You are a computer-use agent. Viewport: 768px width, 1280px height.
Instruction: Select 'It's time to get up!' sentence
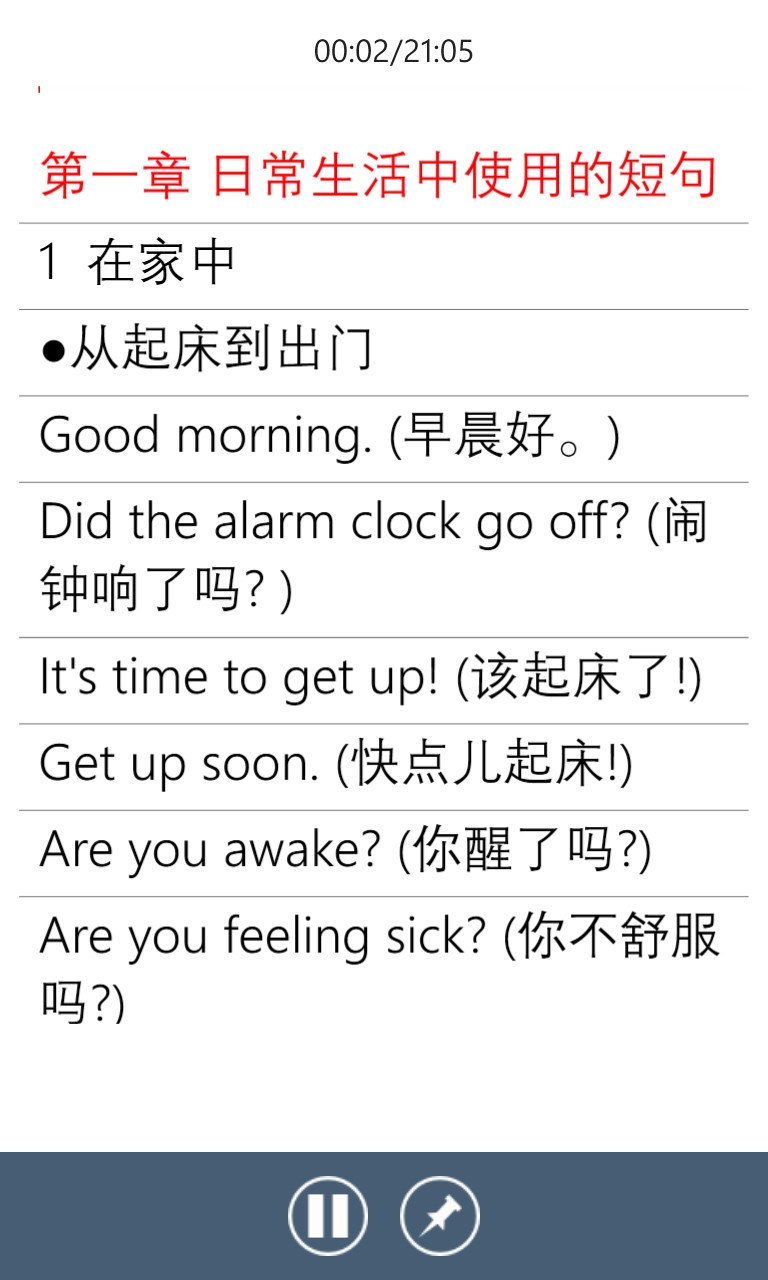pos(370,679)
